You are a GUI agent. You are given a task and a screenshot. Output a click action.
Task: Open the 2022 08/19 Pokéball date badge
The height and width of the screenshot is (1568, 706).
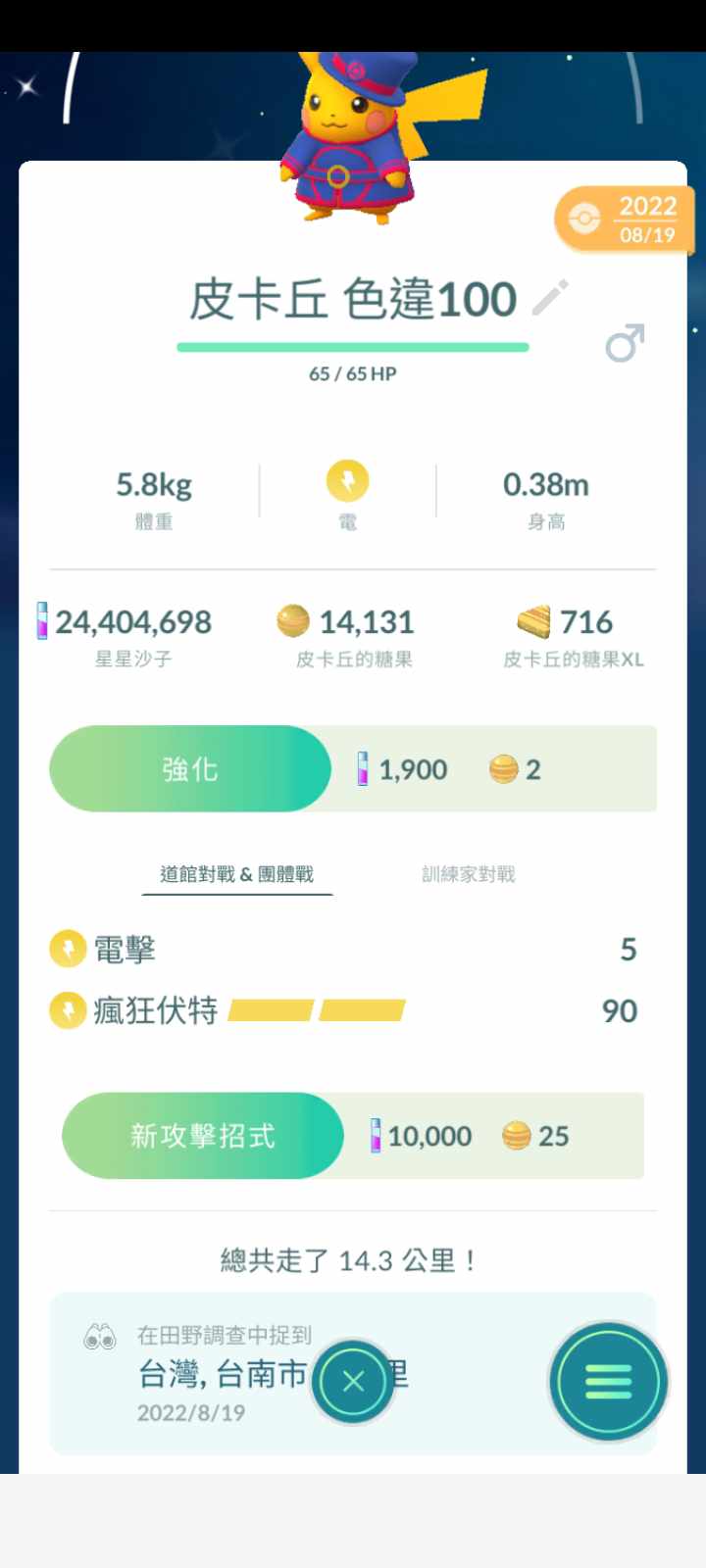pyautogui.click(x=625, y=220)
